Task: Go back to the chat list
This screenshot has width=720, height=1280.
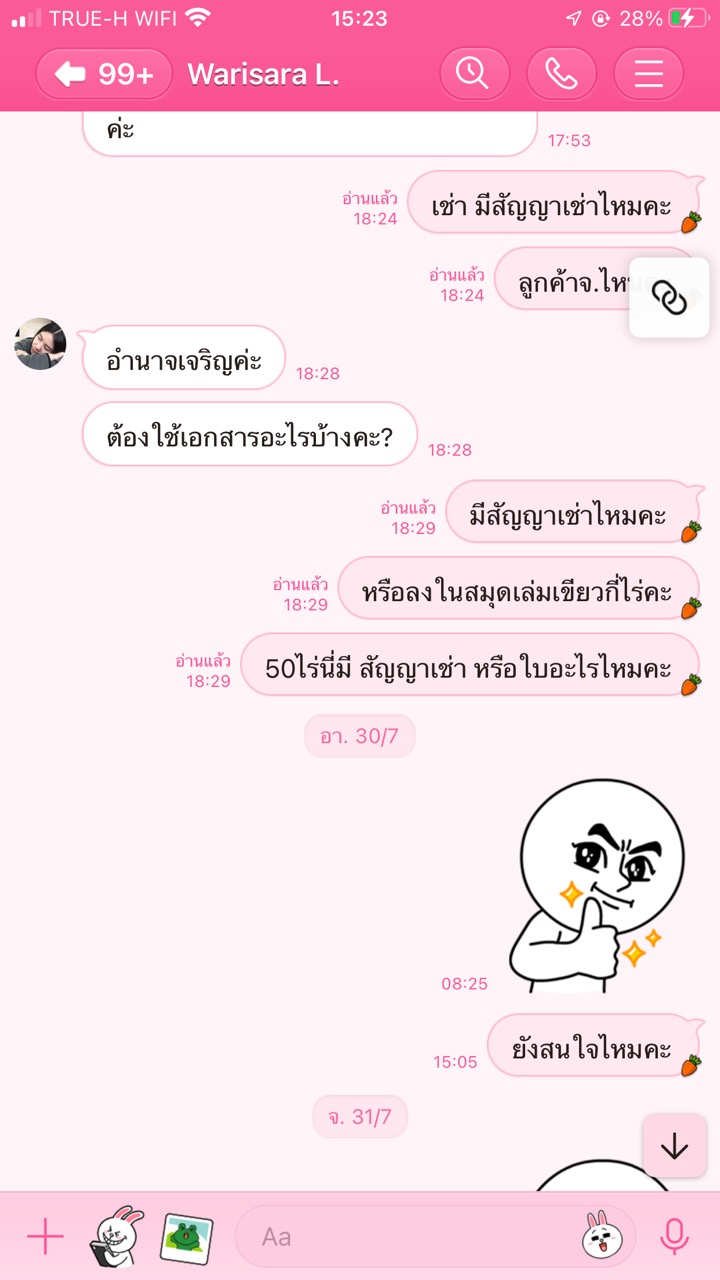Action: [104, 74]
